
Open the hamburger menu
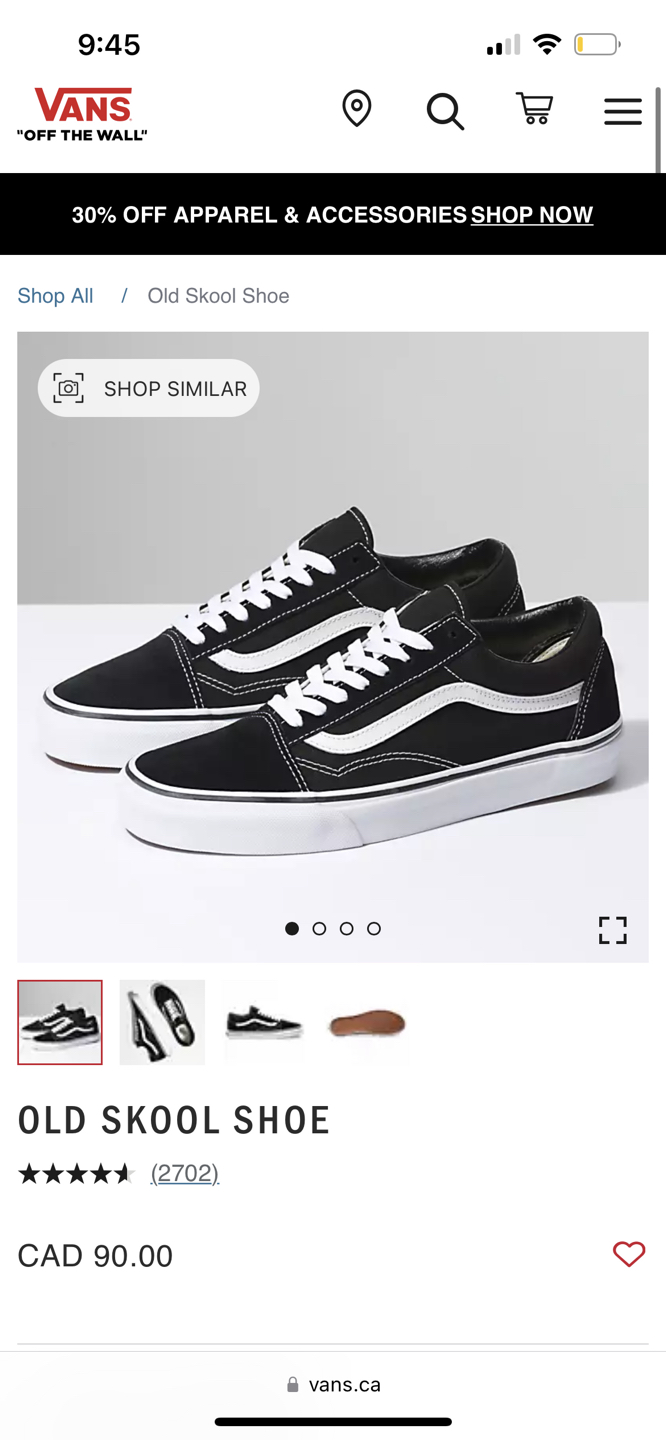coord(622,111)
